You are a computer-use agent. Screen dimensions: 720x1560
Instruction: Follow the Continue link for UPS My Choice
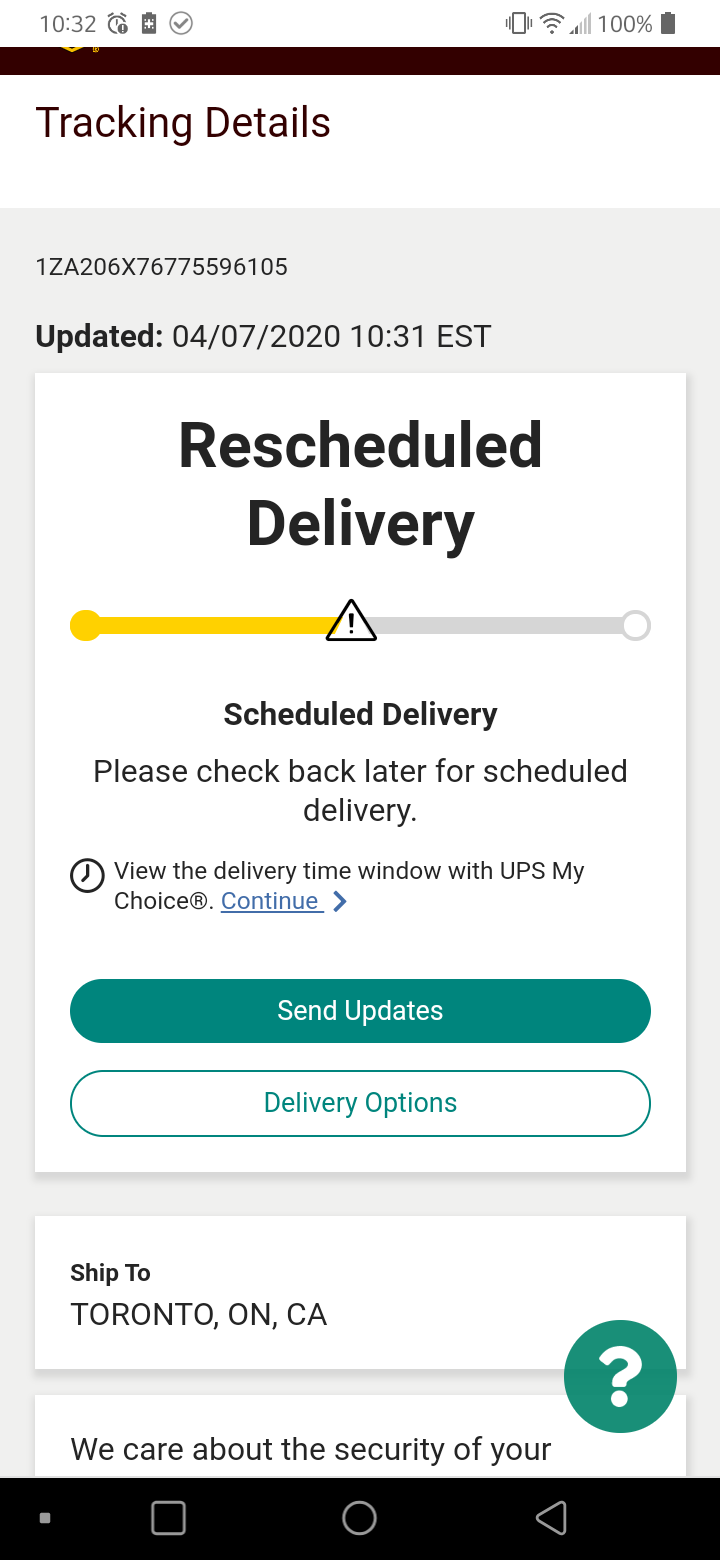tap(271, 901)
